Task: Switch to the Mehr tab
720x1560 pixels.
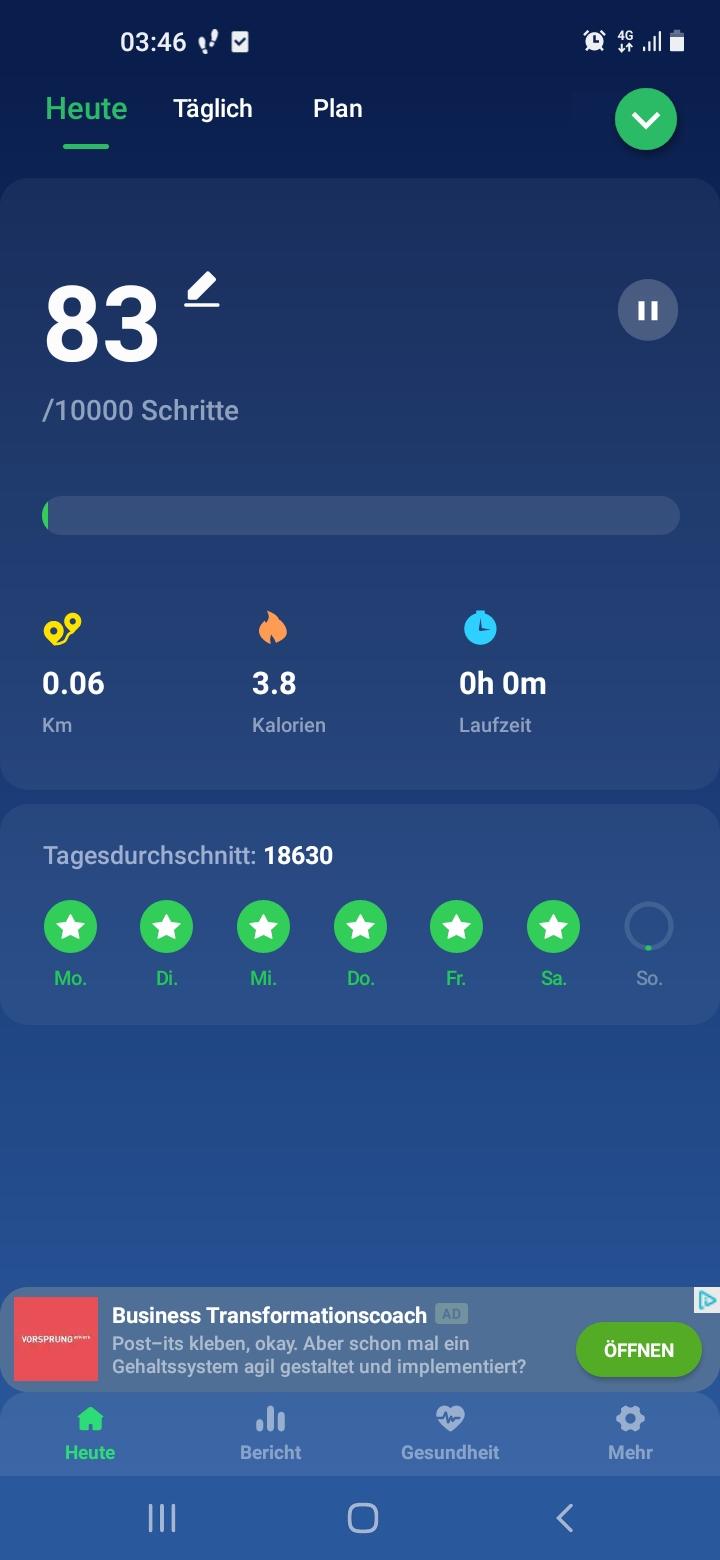Action: (630, 1433)
